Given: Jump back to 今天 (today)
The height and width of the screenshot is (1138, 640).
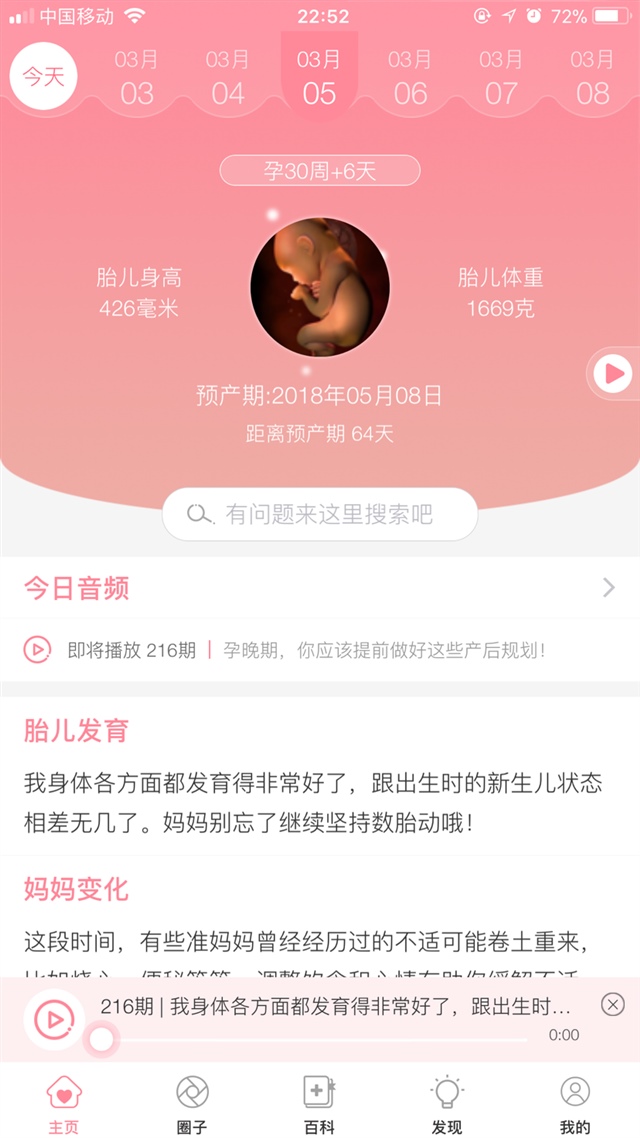Looking at the screenshot, I should [43, 78].
